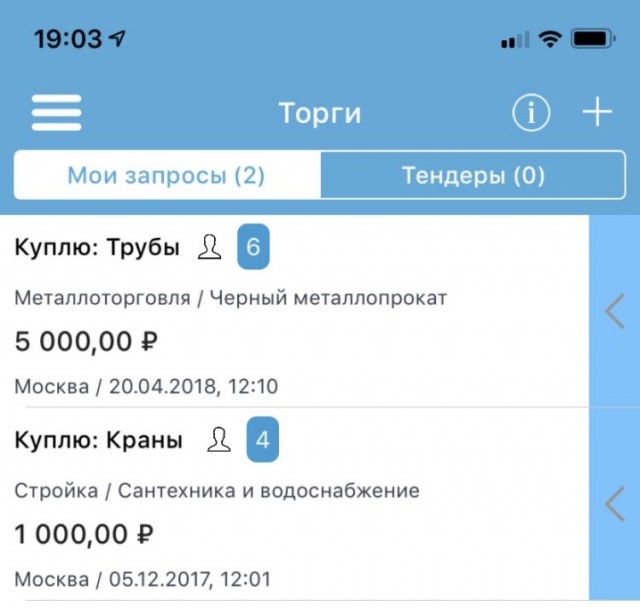This screenshot has width=640, height=613.
Task: Switch to the Тендеры (0) tab
Action: pos(473,176)
